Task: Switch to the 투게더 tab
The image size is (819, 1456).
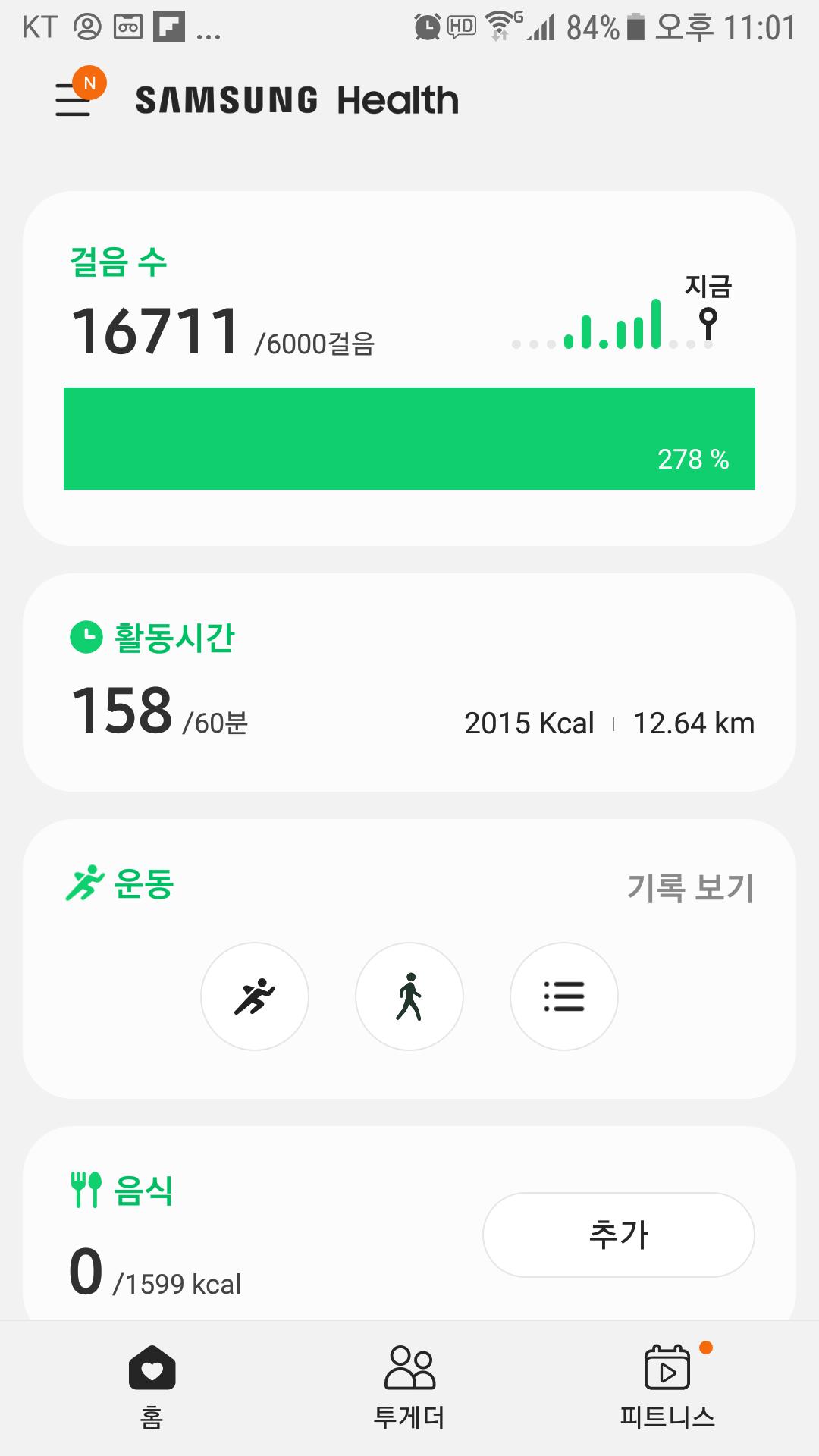Action: click(x=409, y=1386)
